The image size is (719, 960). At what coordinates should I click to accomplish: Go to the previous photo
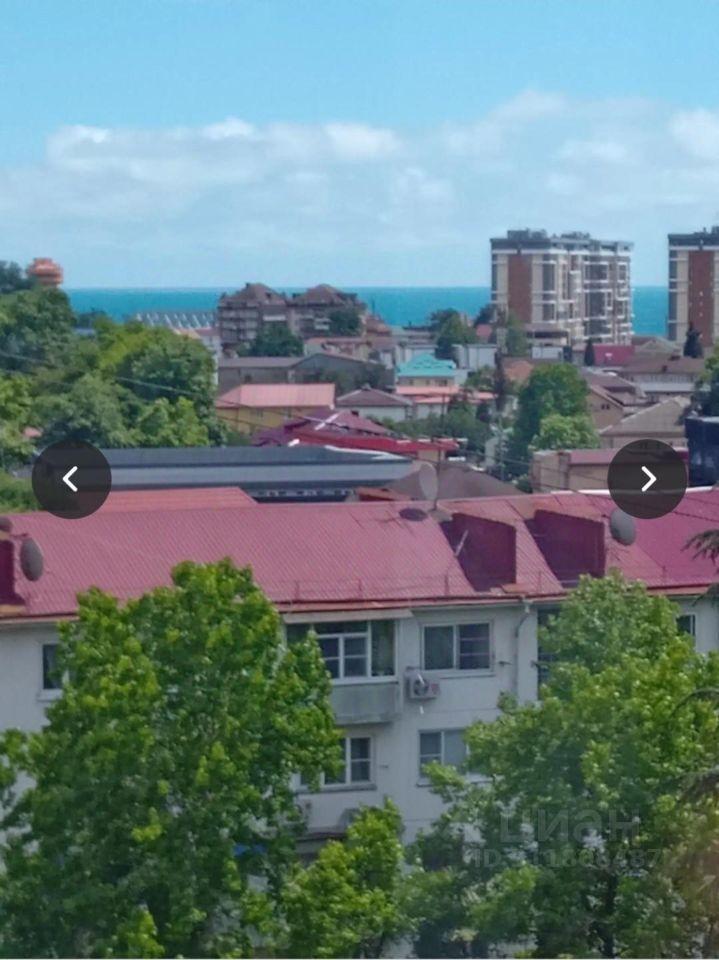tap(71, 479)
